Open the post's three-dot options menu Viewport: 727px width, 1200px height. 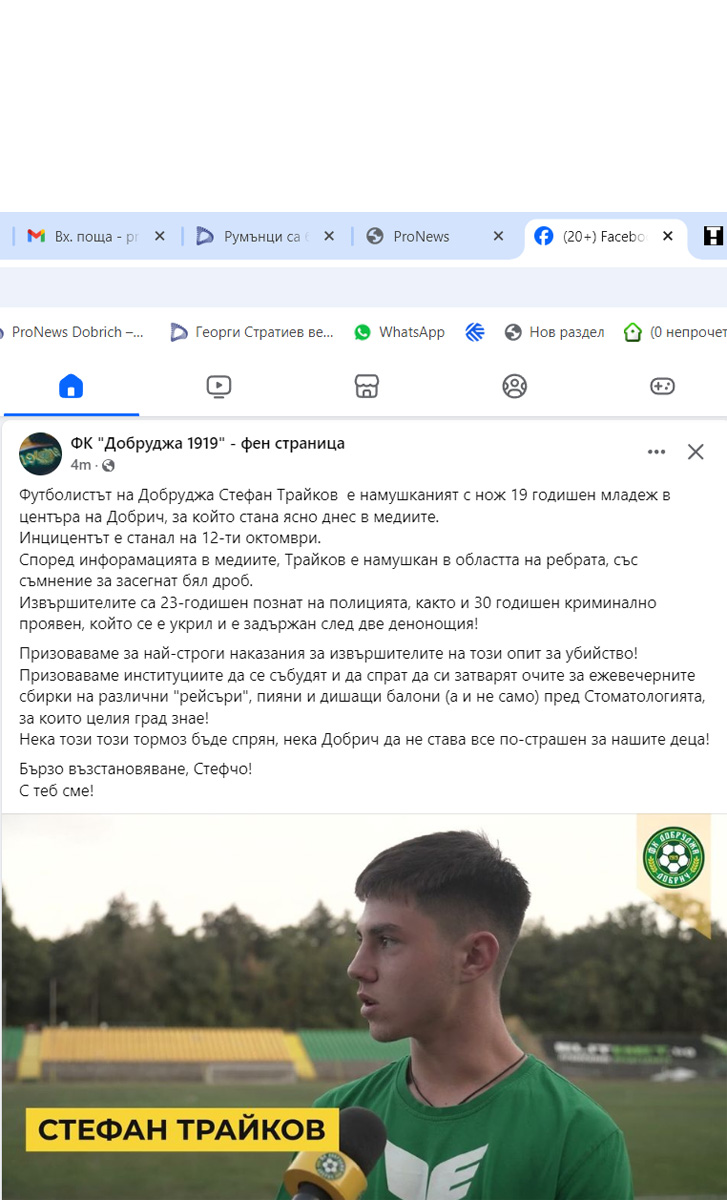click(656, 452)
